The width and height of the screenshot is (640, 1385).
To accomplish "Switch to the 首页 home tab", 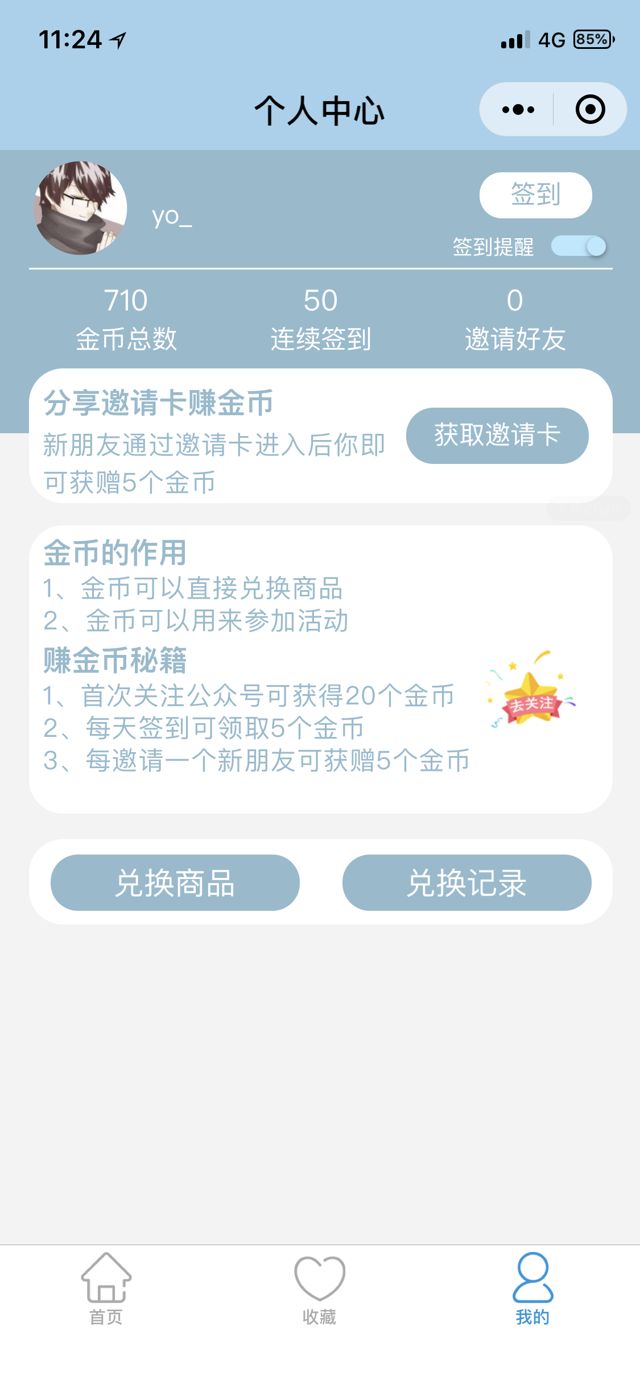I will 106,1290.
